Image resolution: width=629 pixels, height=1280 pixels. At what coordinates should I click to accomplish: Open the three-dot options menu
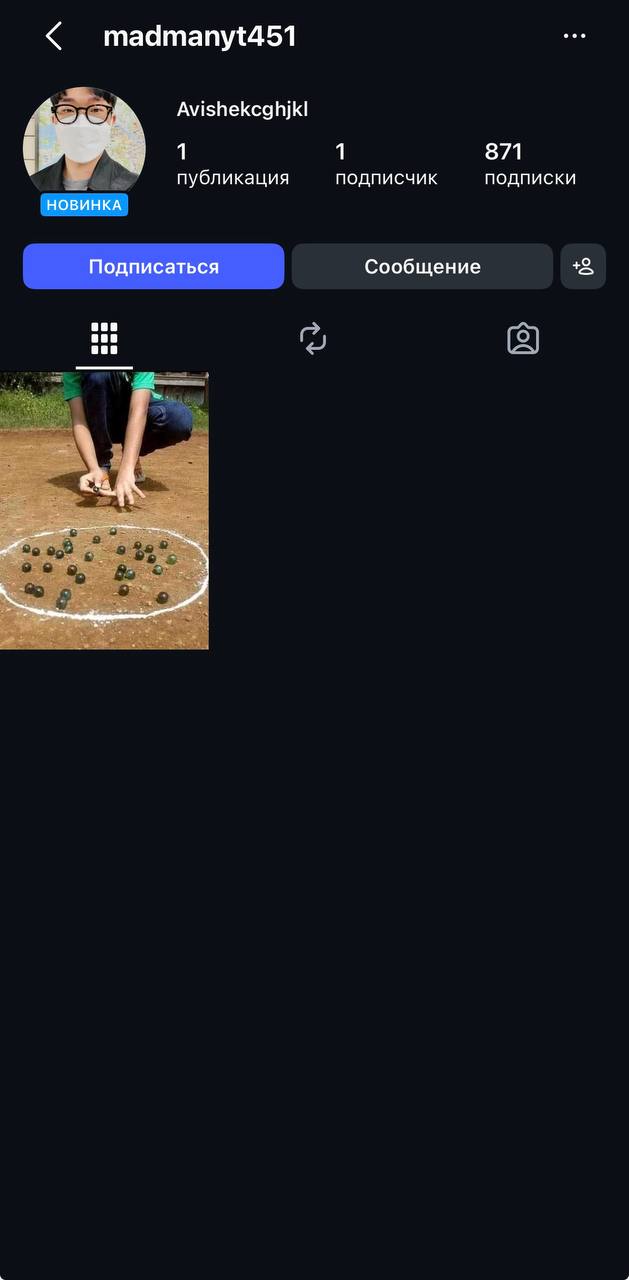(574, 36)
